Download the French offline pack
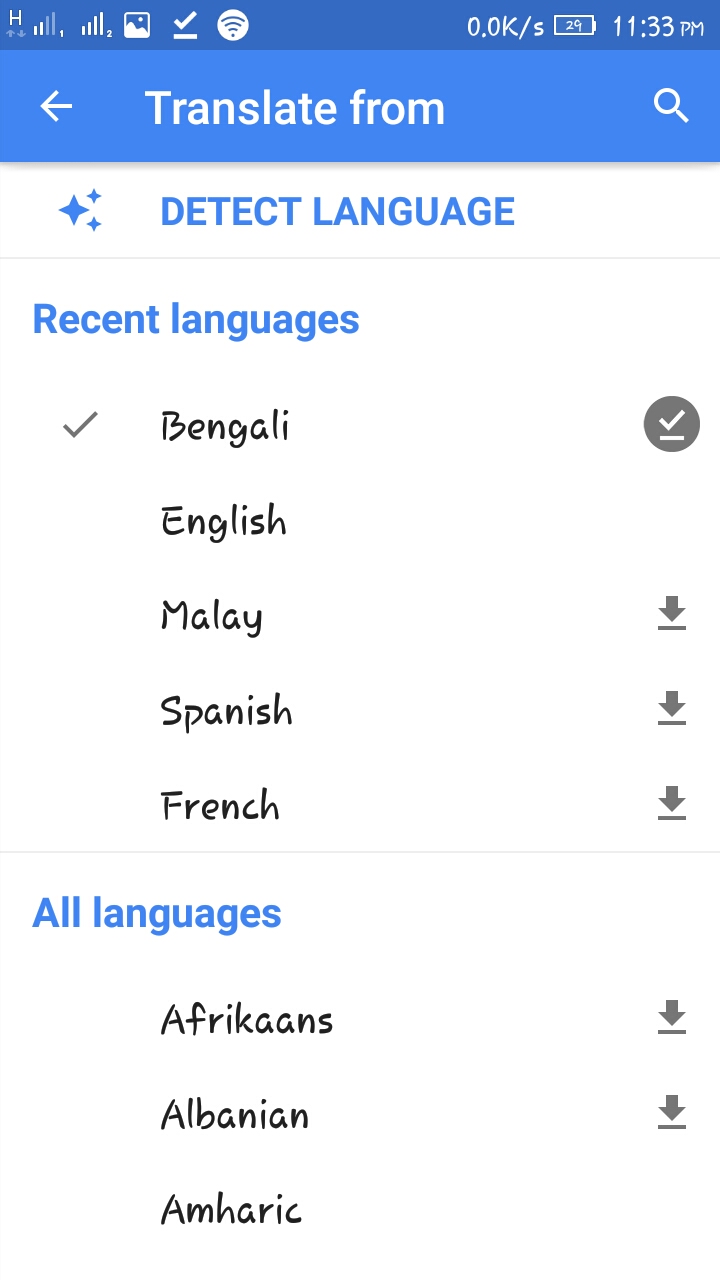The height and width of the screenshot is (1280, 720). (671, 804)
